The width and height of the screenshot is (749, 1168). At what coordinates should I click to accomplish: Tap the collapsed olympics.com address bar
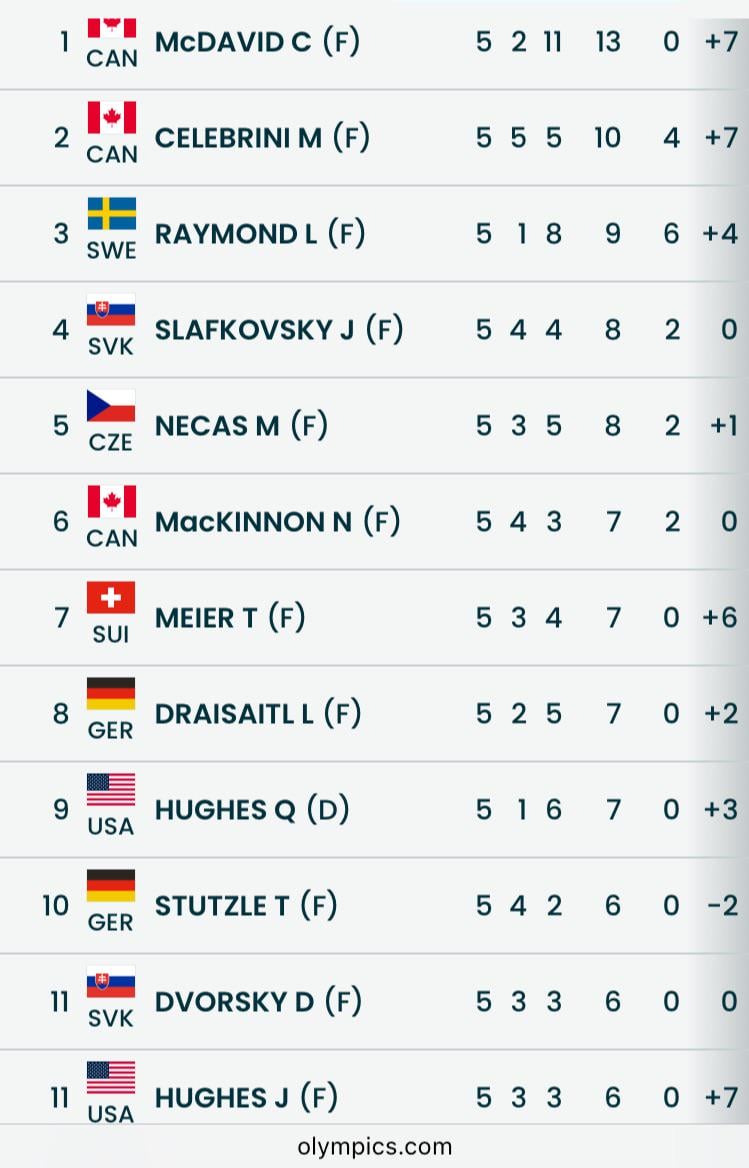click(374, 1147)
